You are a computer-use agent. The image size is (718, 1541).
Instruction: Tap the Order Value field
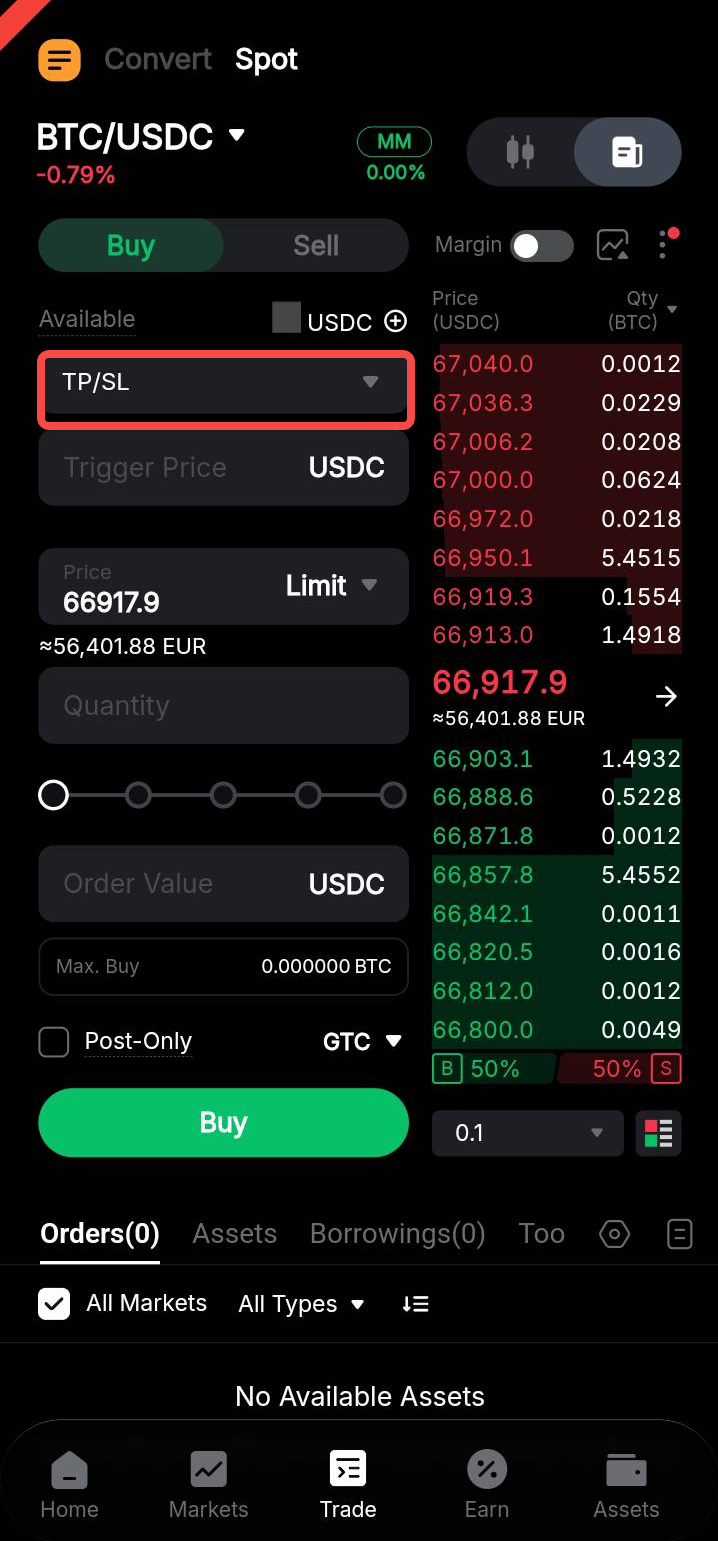click(180, 884)
